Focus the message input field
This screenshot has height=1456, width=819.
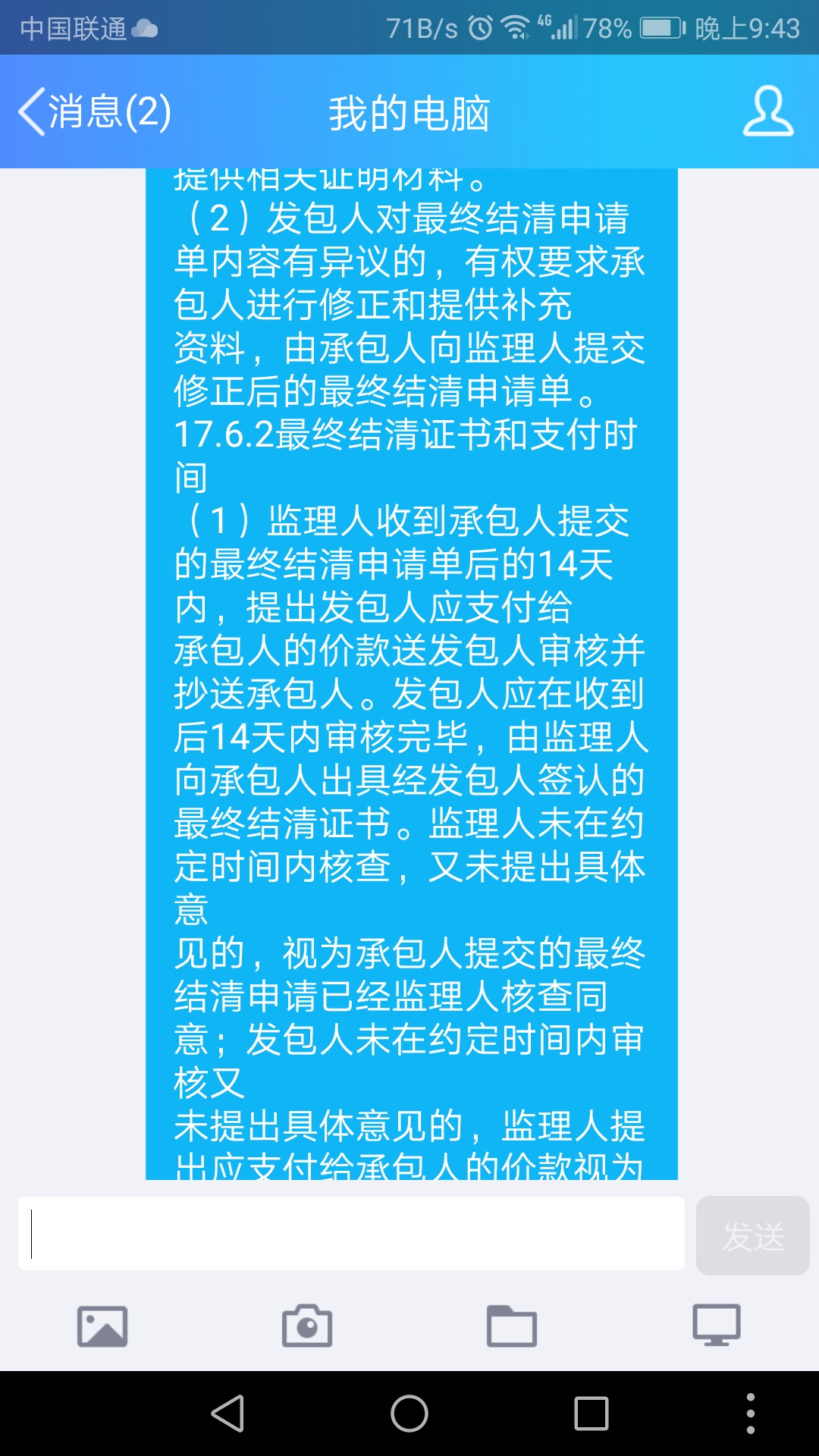point(351,1234)
